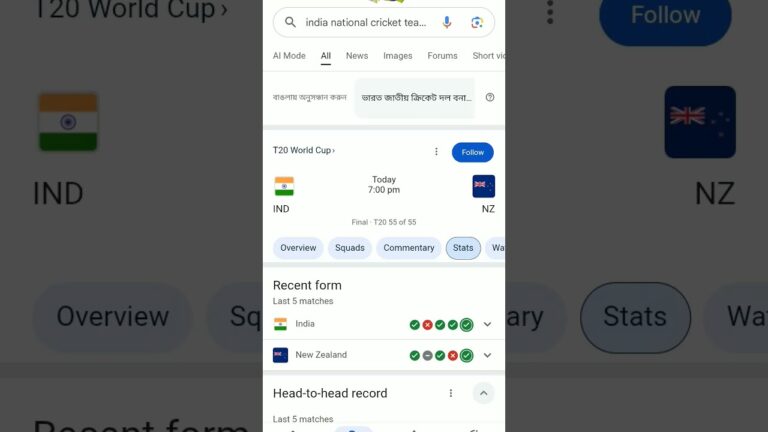Select the Squads chip

coord(349,248)
